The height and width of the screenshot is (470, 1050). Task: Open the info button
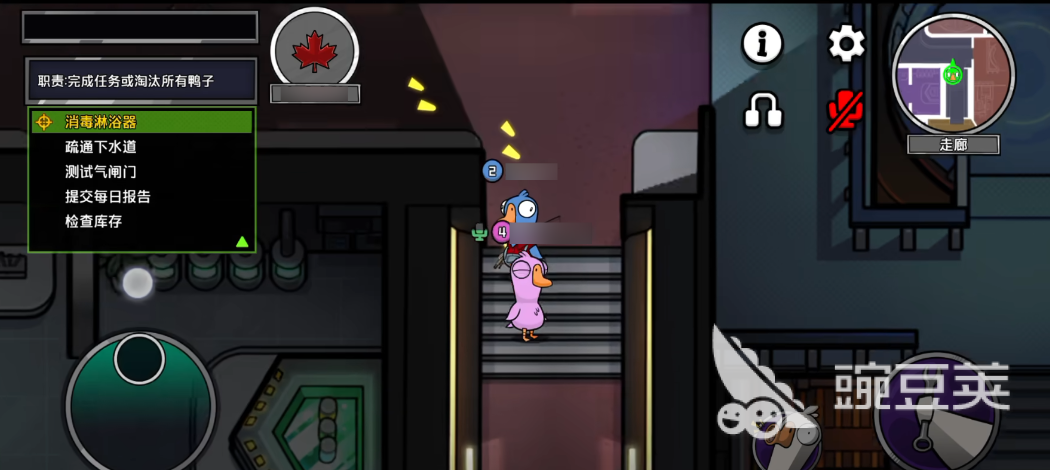[762, 43]
